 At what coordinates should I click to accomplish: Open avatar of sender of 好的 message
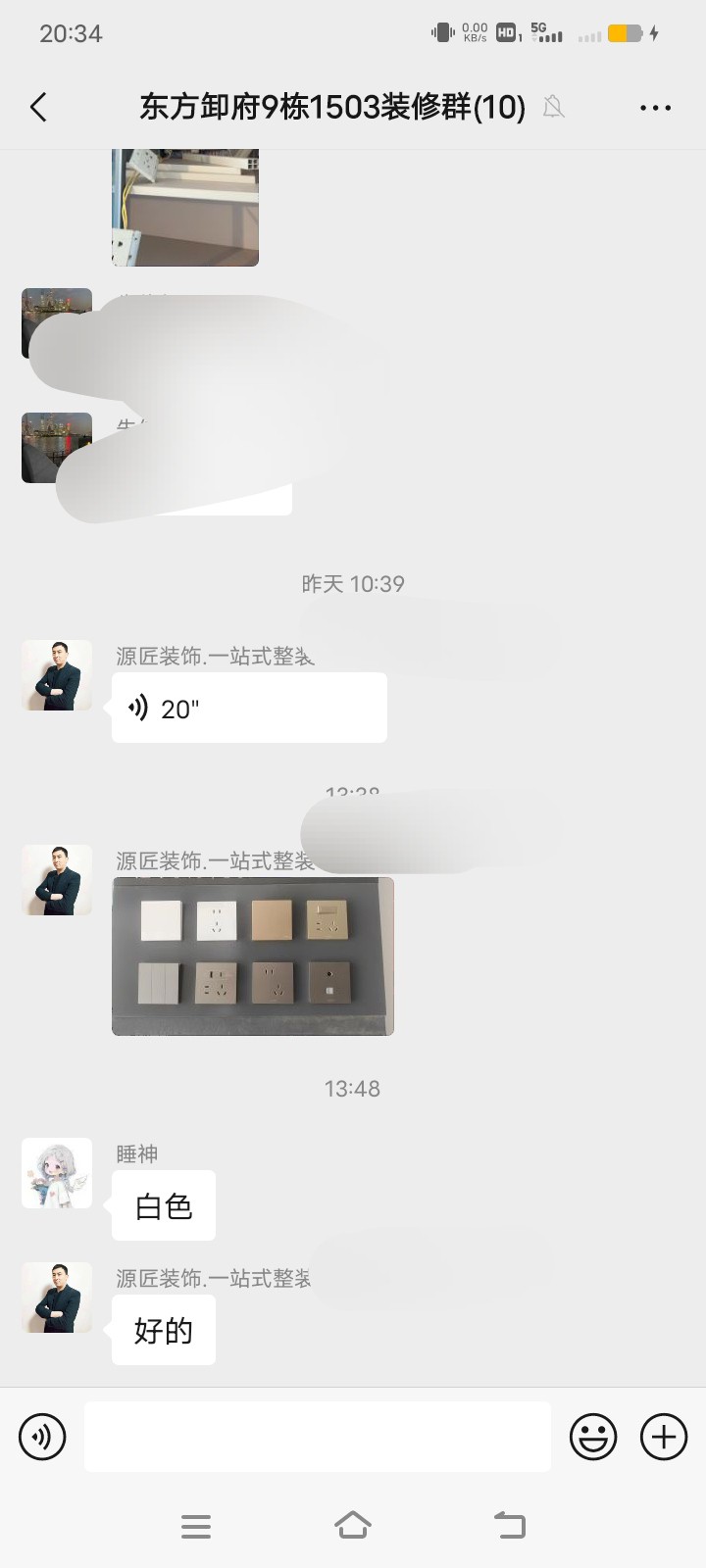57,1298
